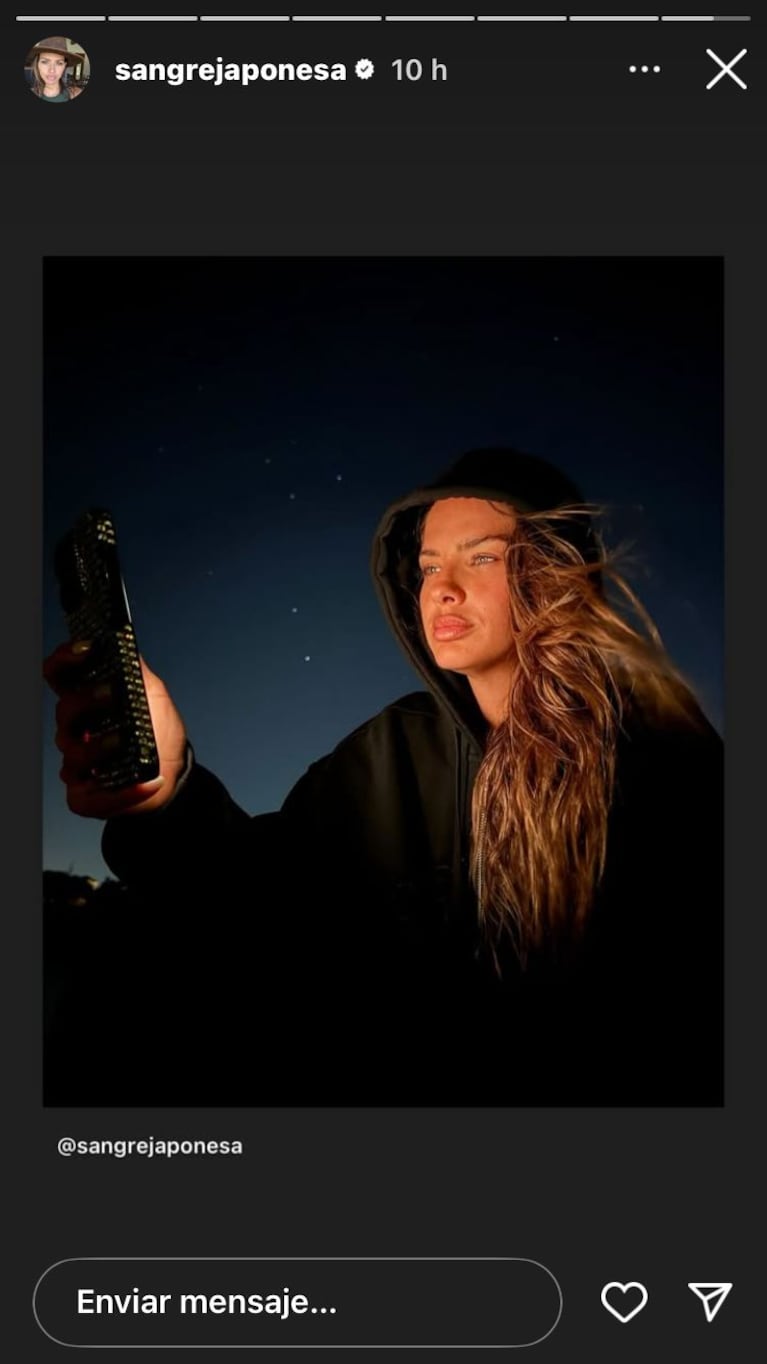Open the sangrejaponesa profile picture
The image size is (767, 1364).
click(x=57, y=70)
